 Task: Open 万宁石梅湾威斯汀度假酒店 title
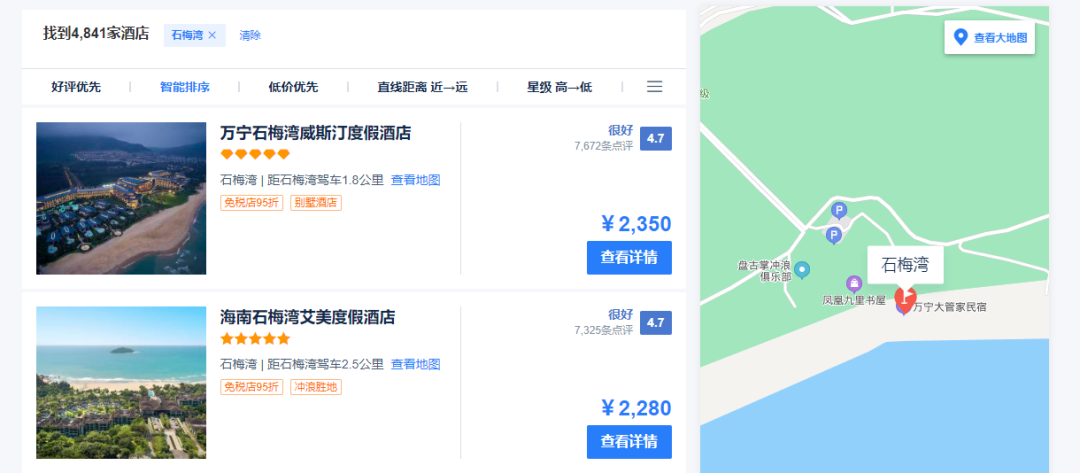coord(315,133)
